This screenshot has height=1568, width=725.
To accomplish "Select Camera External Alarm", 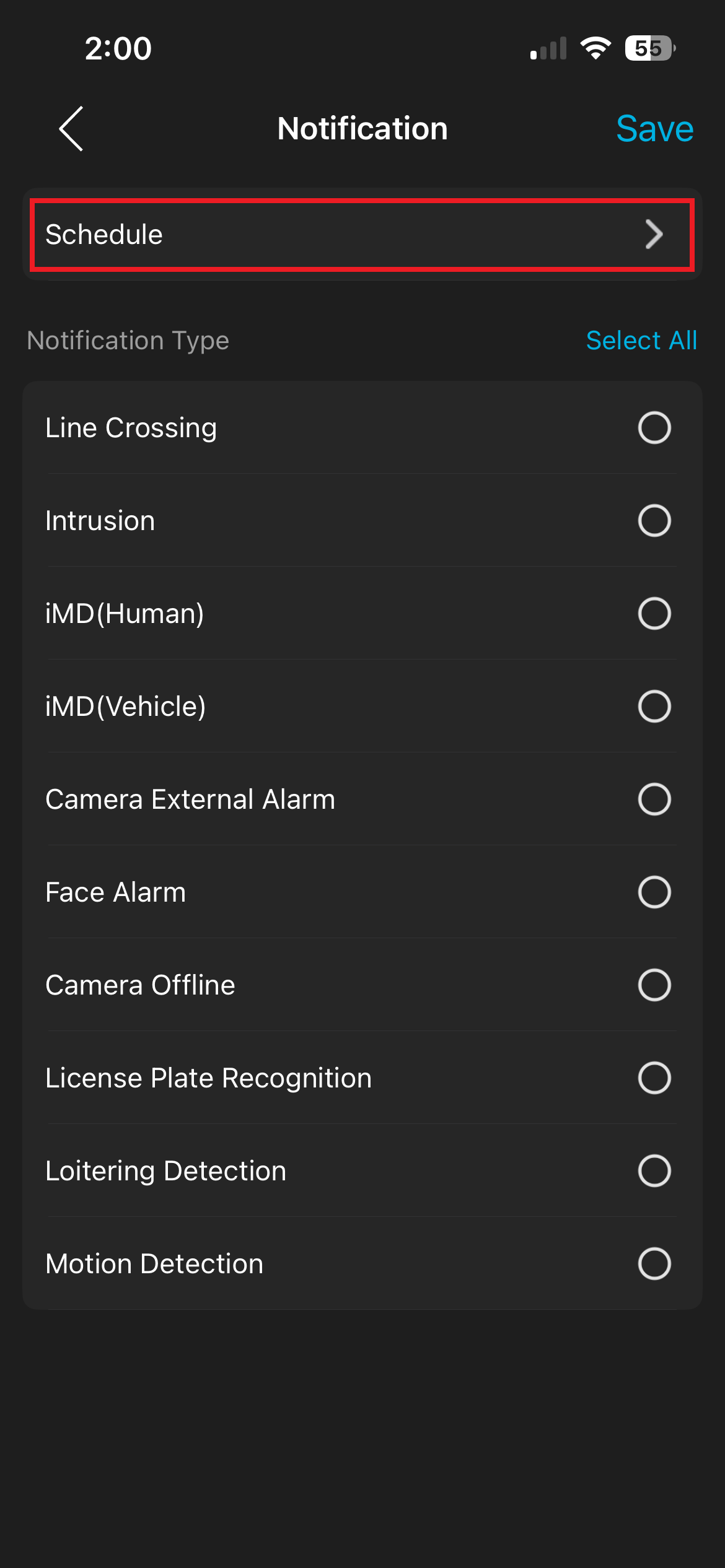I will pyautogui.click(x=654, y=799).
